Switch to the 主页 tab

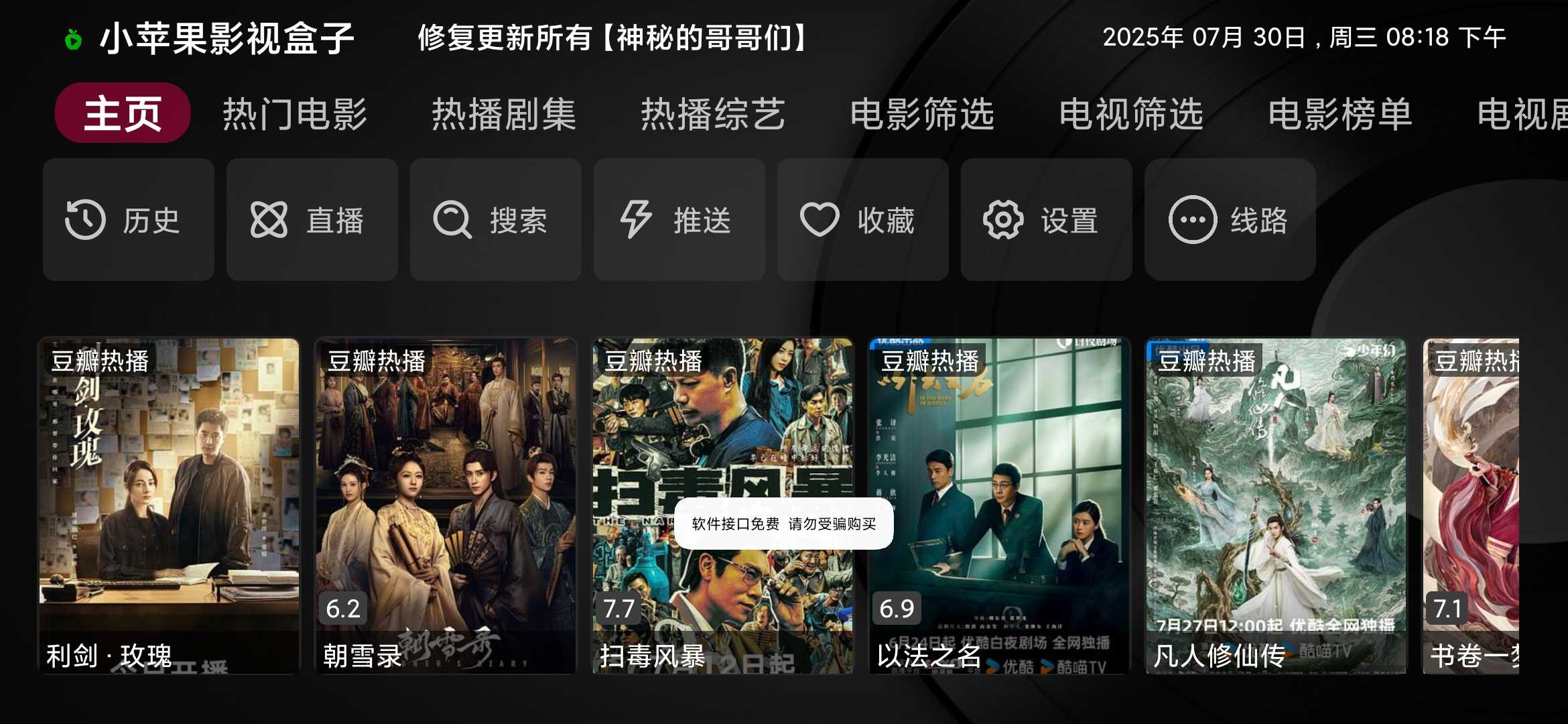point(123,113)
